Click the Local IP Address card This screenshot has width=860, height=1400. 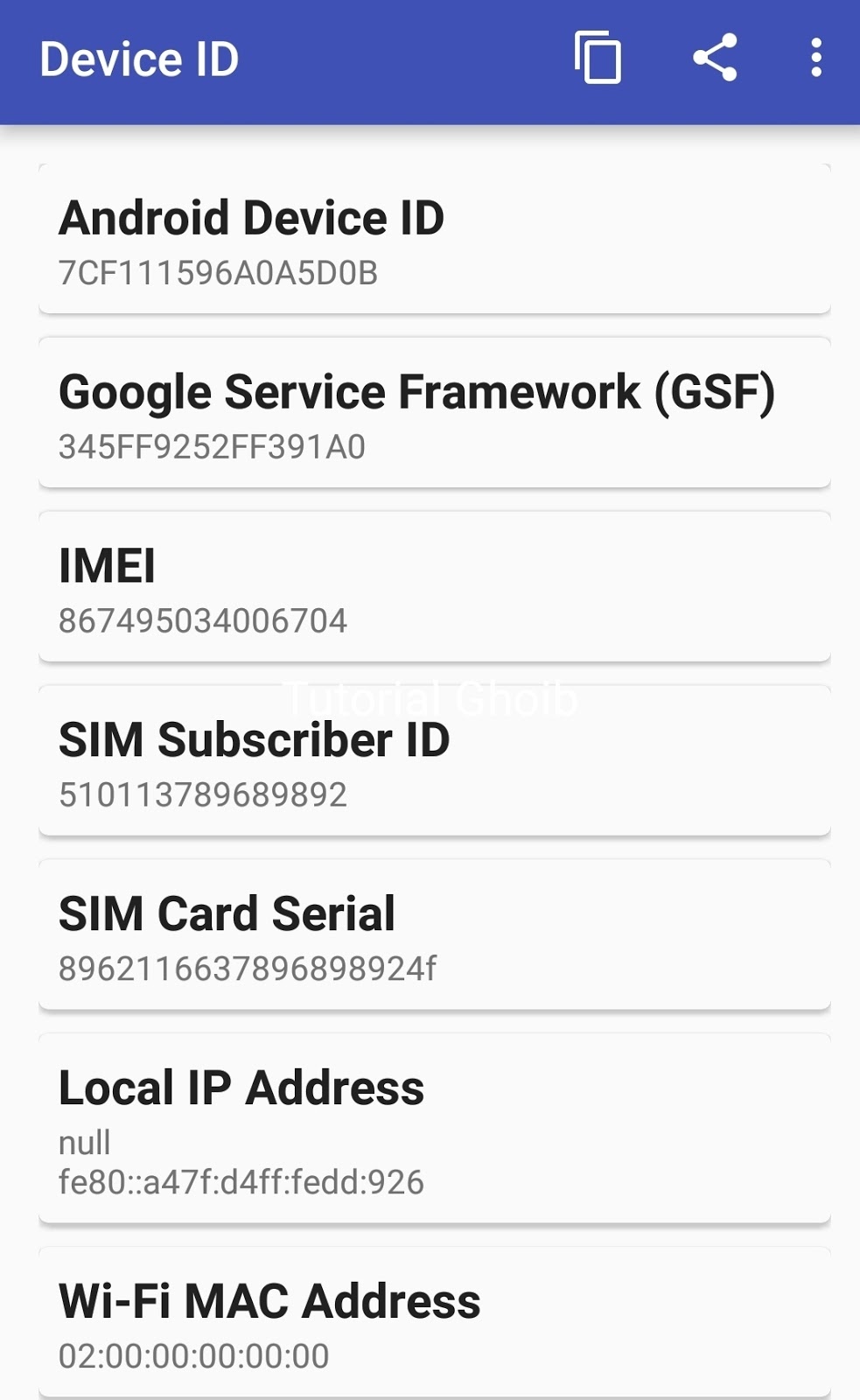point(430,1124)
